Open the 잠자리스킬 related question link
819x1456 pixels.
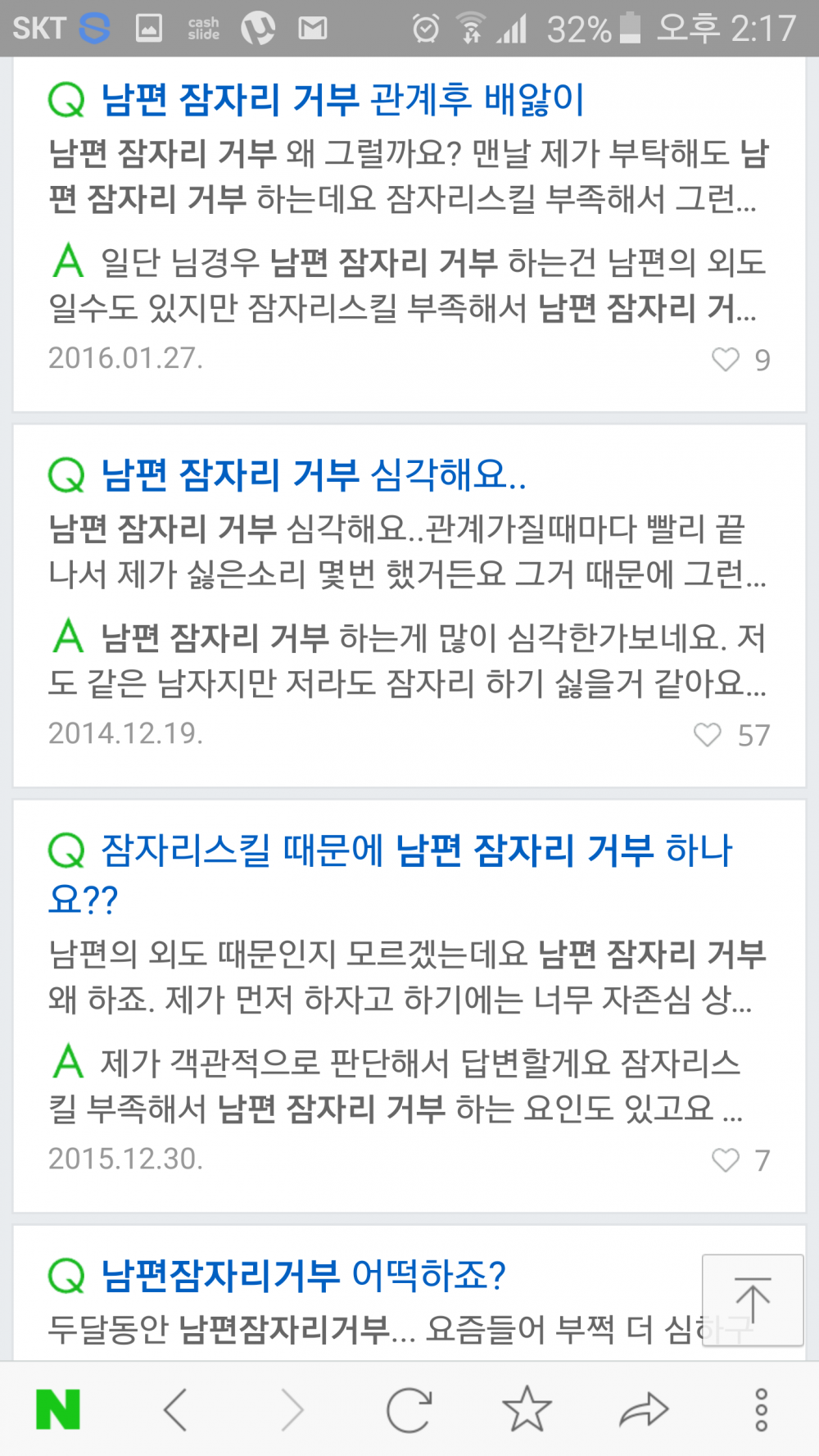click(x=409, y=850)
